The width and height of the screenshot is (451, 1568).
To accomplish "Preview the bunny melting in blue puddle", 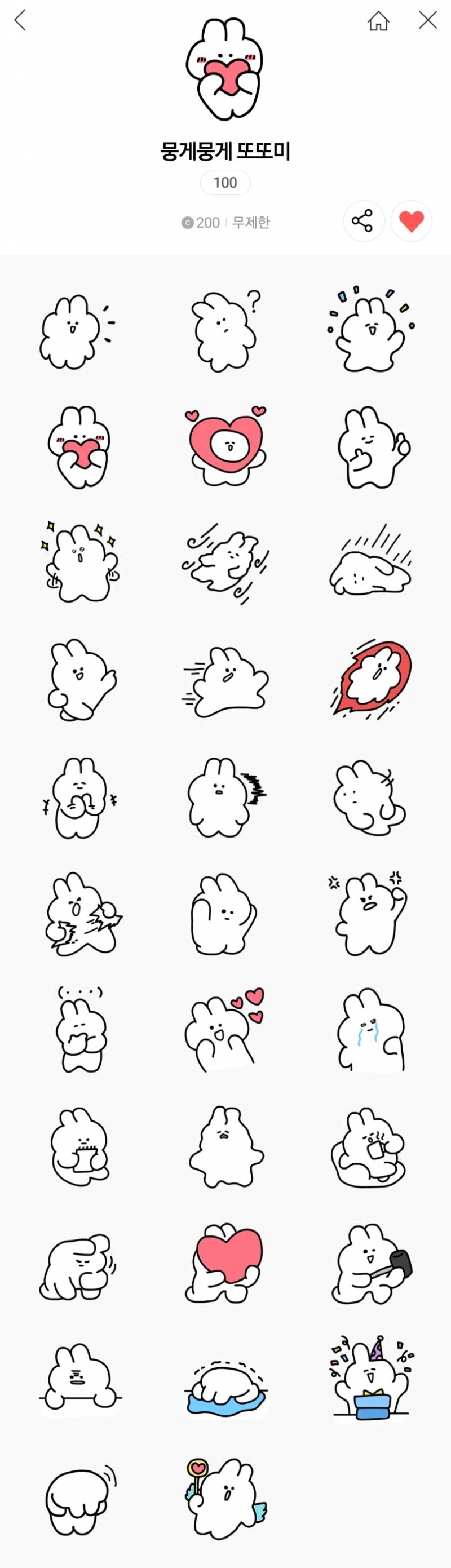I will pos(225,1385).
